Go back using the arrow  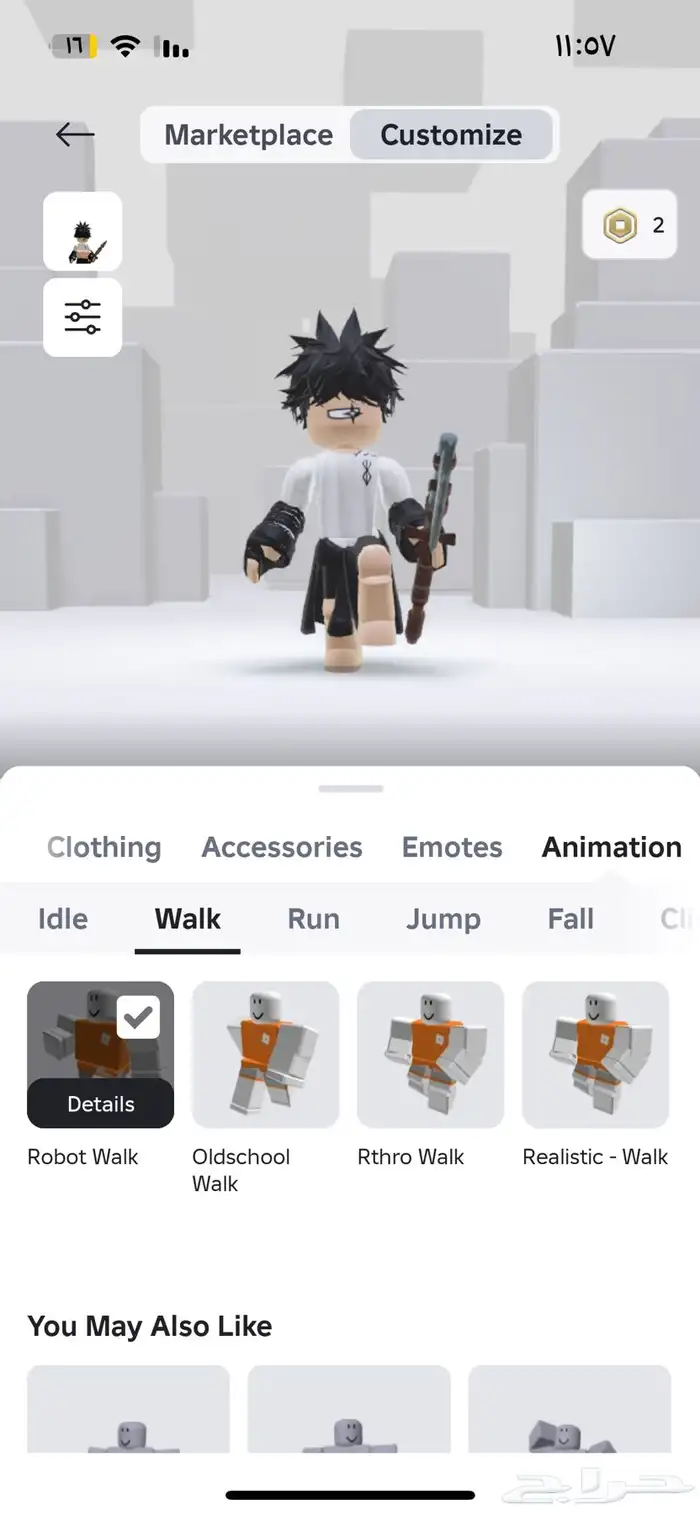click(x=75, y=134)
